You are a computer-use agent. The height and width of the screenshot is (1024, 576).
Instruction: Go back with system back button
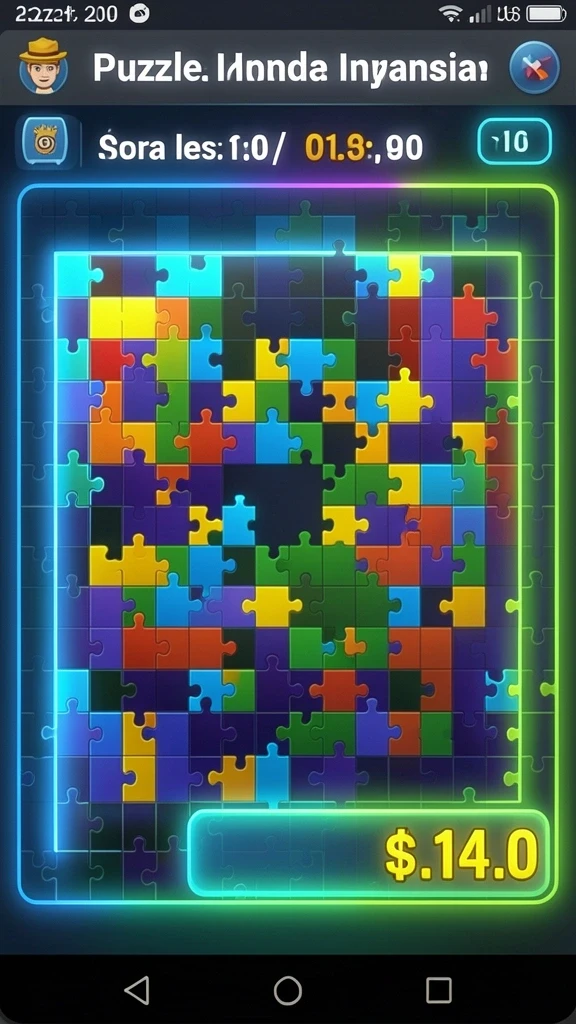pos(137,990)
